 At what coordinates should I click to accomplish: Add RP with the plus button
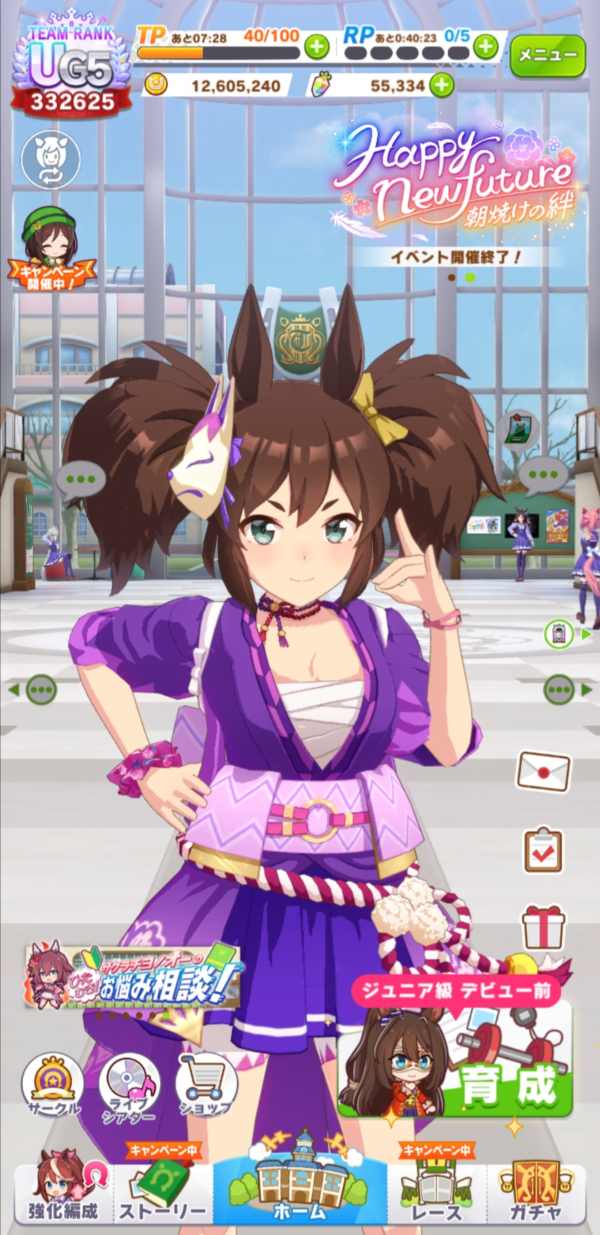click(x=486, y=45)
